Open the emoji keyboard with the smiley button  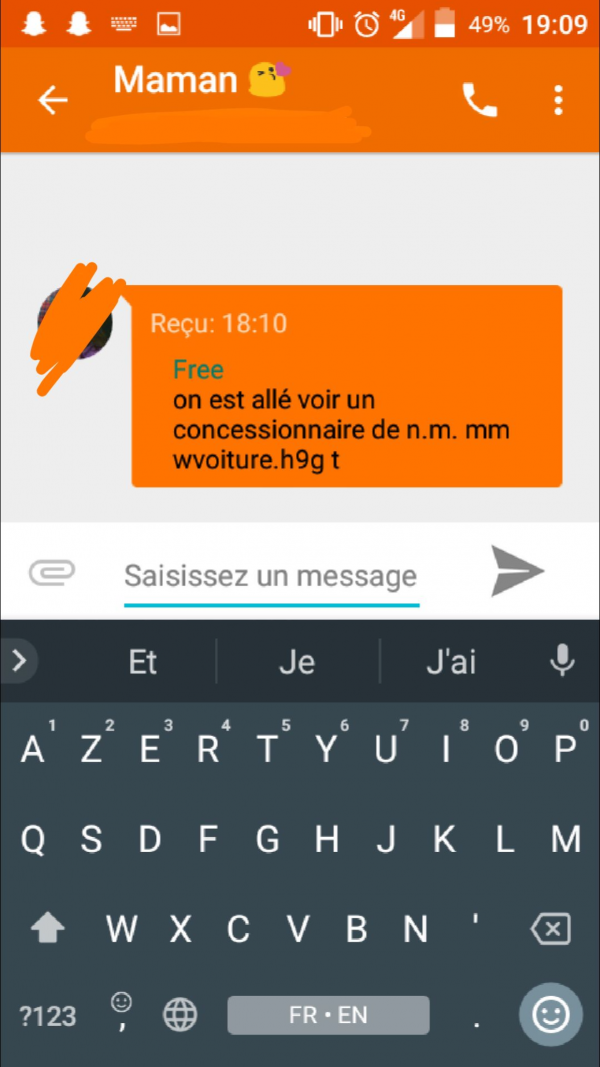[x=550, y=1015]
